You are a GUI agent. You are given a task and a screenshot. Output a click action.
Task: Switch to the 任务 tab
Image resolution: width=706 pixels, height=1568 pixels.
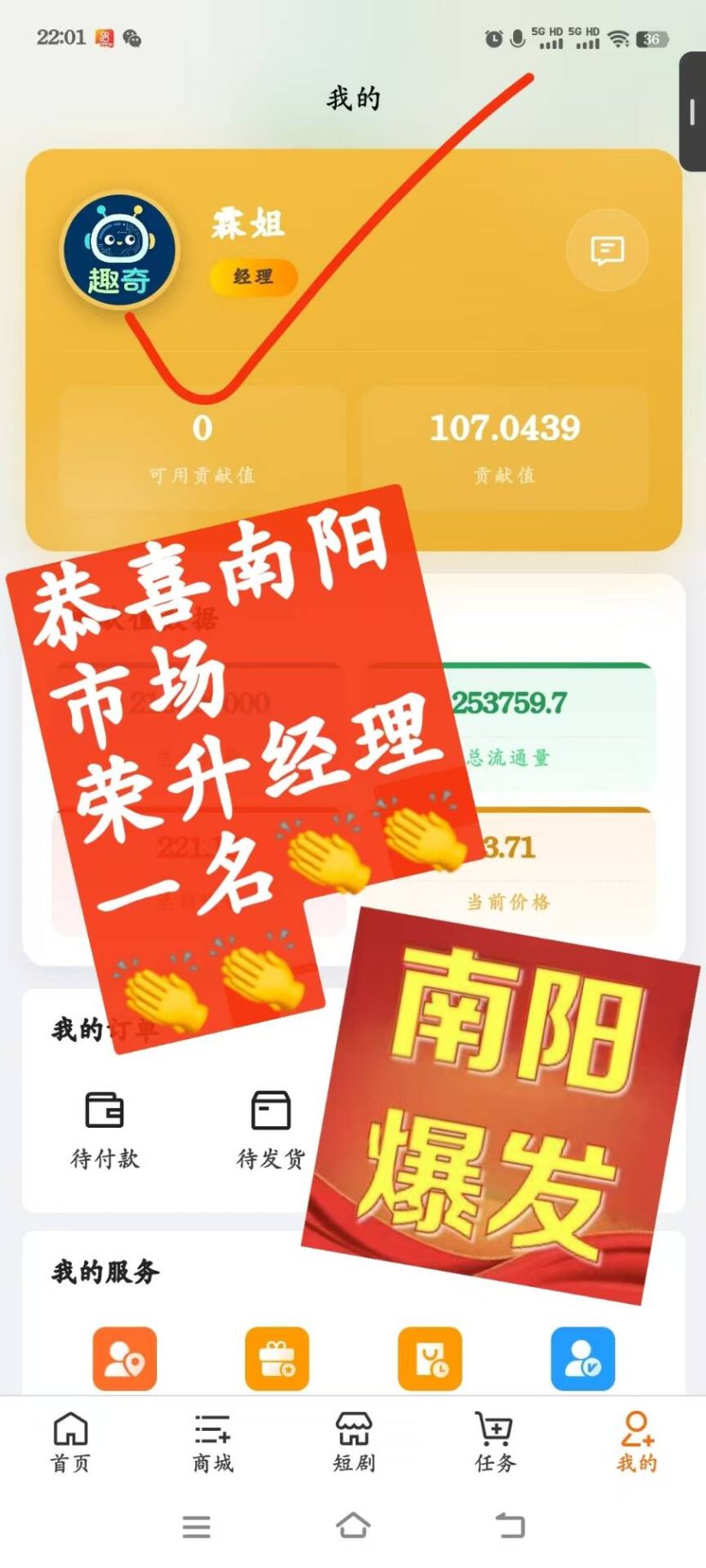pyautogui.click(x=495, y=1443)
